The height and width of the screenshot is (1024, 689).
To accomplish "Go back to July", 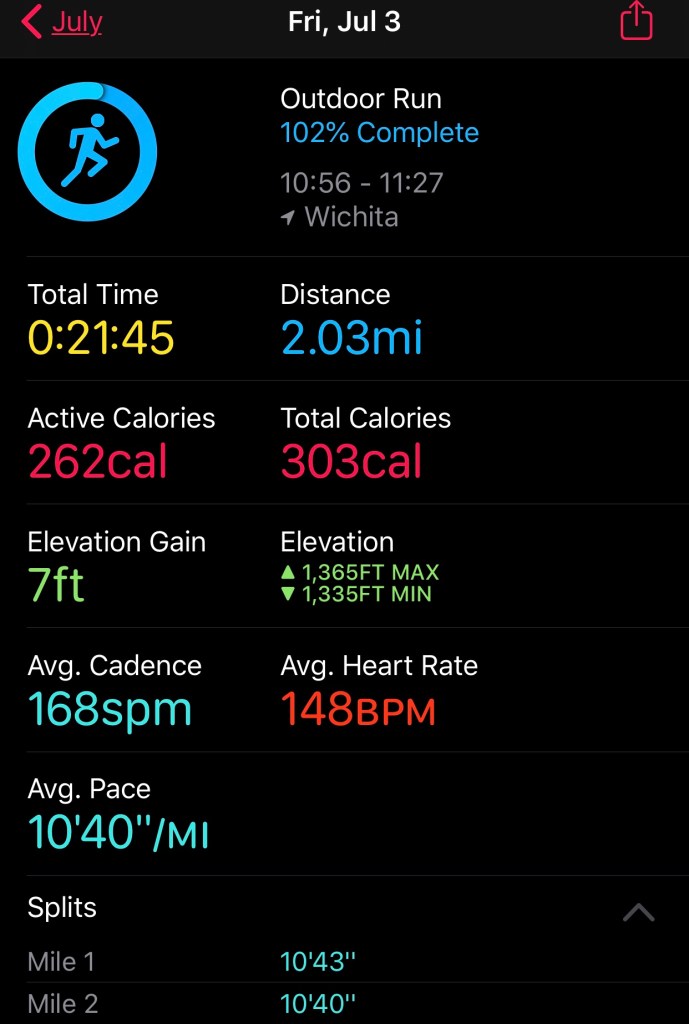I will click(62, 22).
